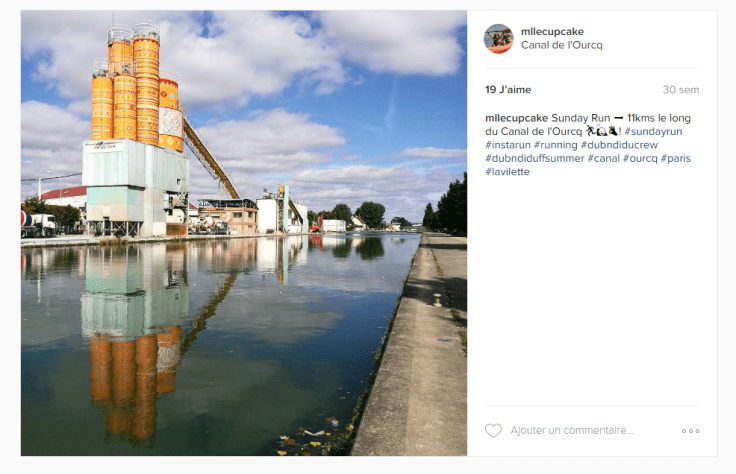Open the three-dot options menu
Image resolution: width=736 pixels, height=474 pixels.
coord(690,431)
